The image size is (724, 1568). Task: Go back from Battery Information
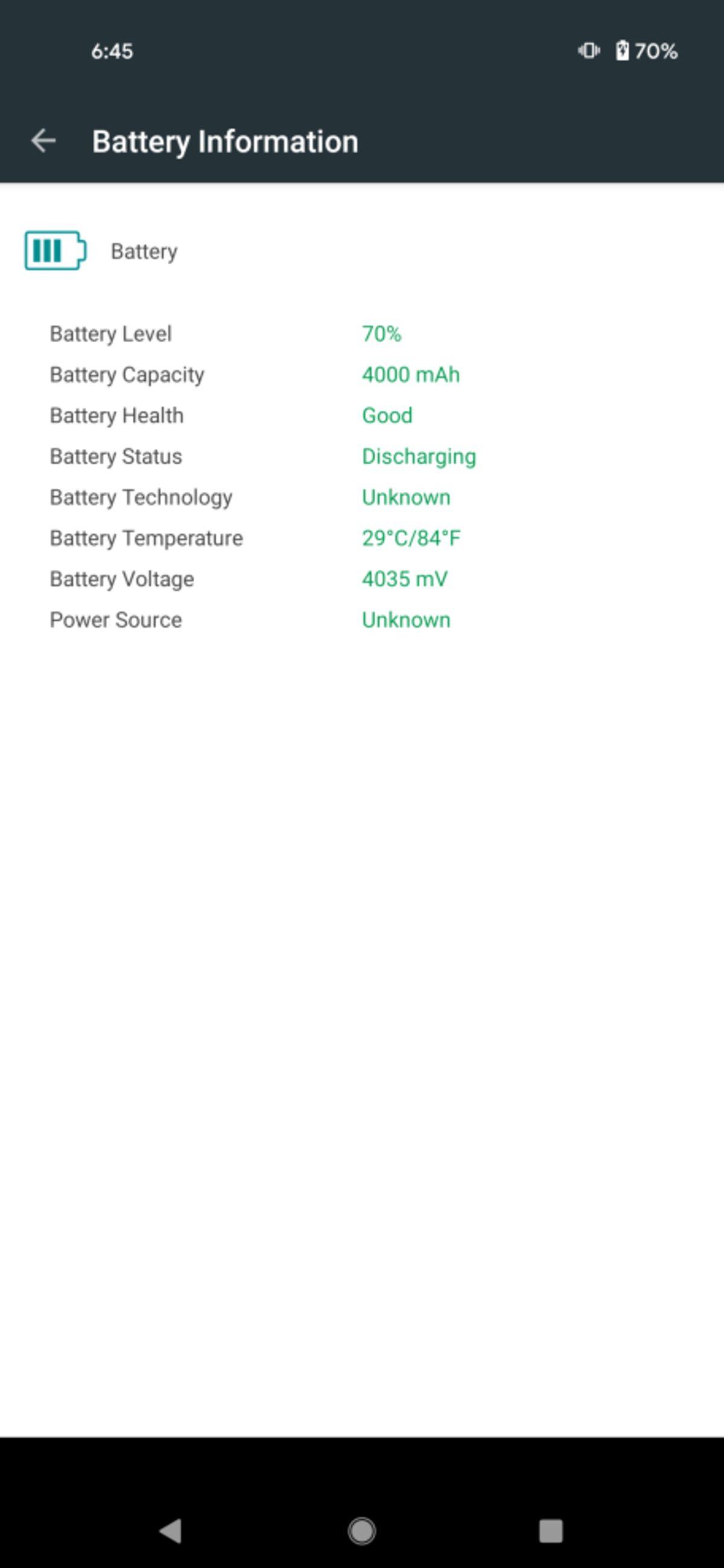(x=43, y=141)
